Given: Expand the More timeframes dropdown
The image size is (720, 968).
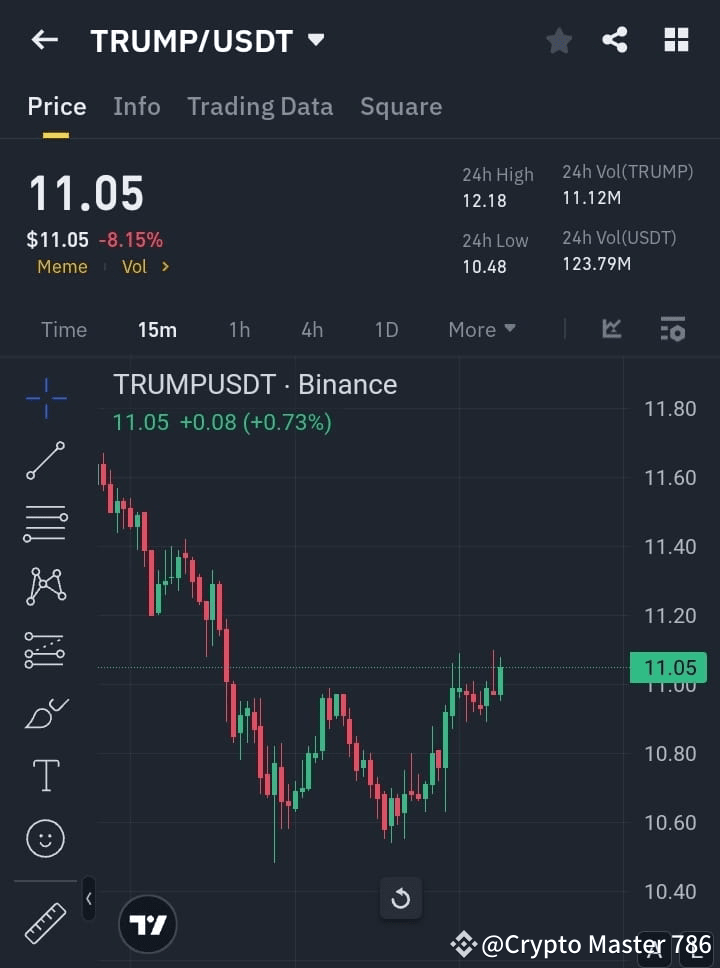Looking at the screenshot, I should [482, 329].
